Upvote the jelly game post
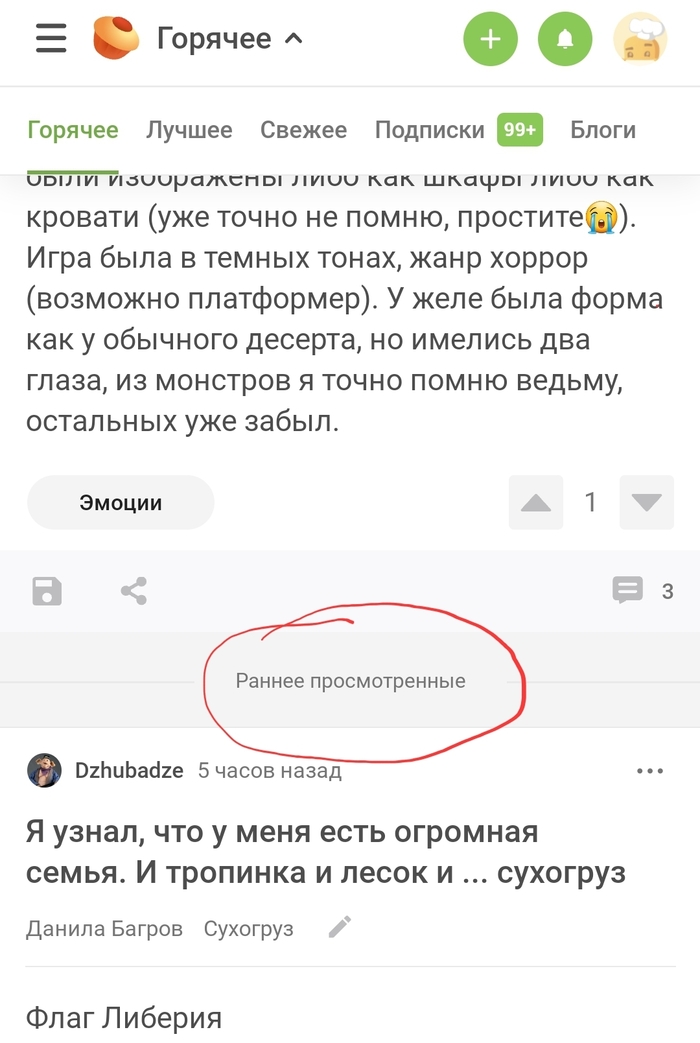Screen dimensions: 700x1043 point(536,502)
